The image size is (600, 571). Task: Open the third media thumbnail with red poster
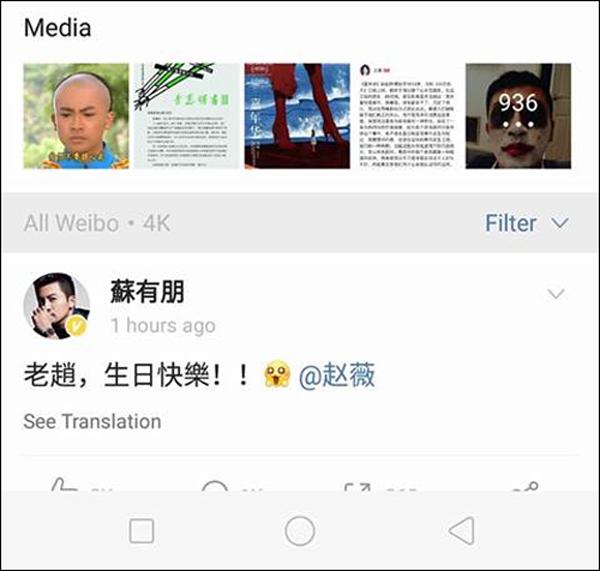[297, 116]
